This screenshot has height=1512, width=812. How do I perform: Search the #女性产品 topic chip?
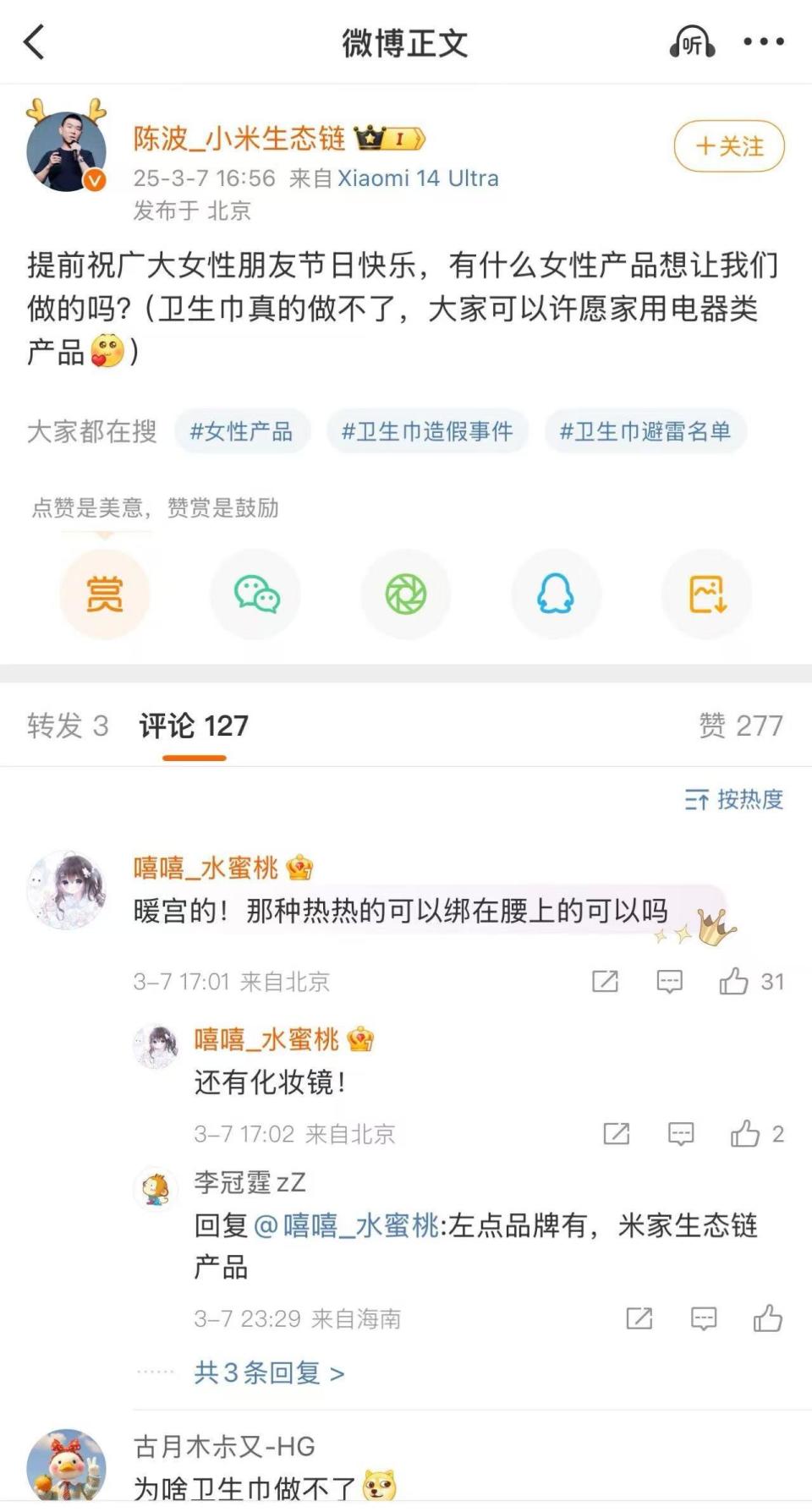coord(241,431)
